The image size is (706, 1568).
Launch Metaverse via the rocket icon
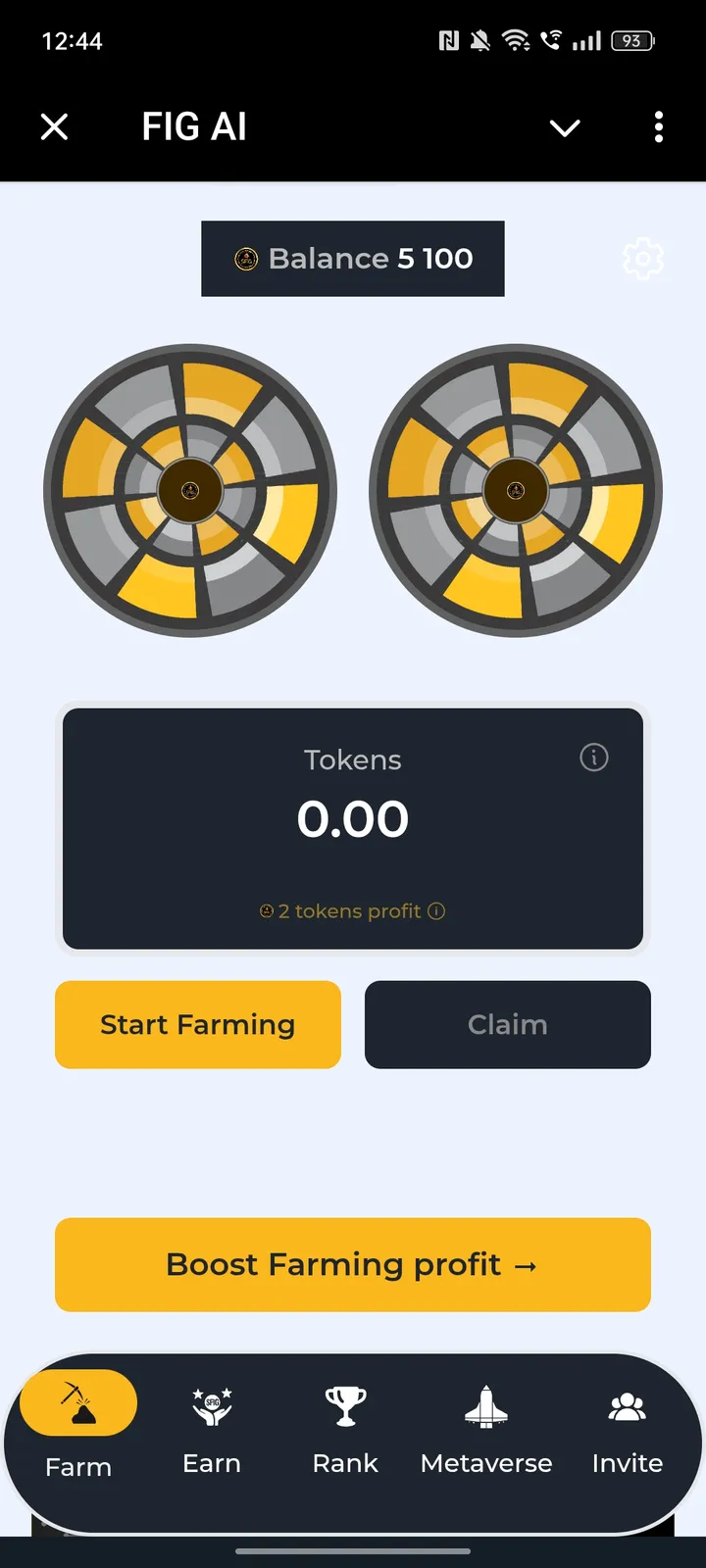pos(486,1406)
